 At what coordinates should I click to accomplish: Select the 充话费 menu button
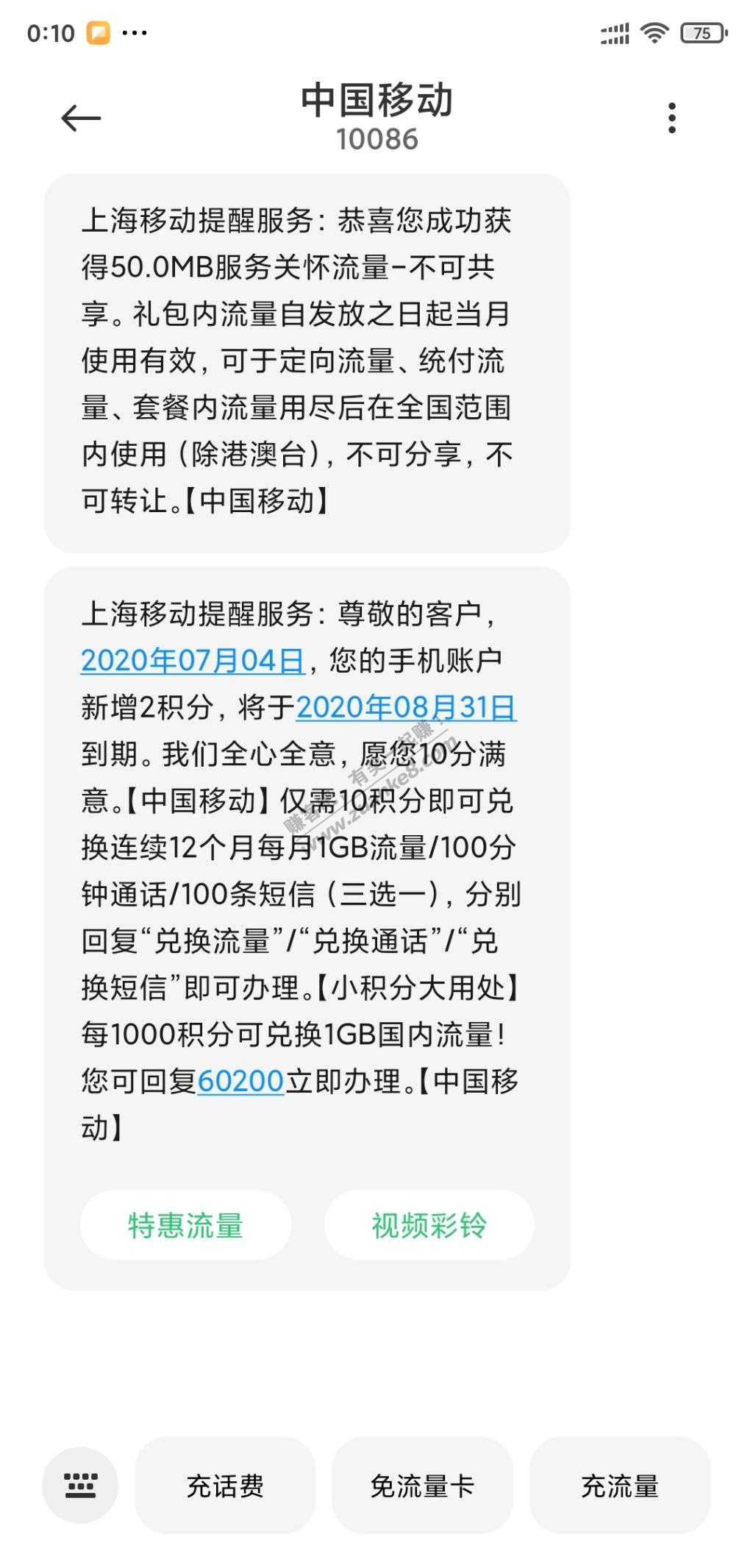(x=225, y=1486)
